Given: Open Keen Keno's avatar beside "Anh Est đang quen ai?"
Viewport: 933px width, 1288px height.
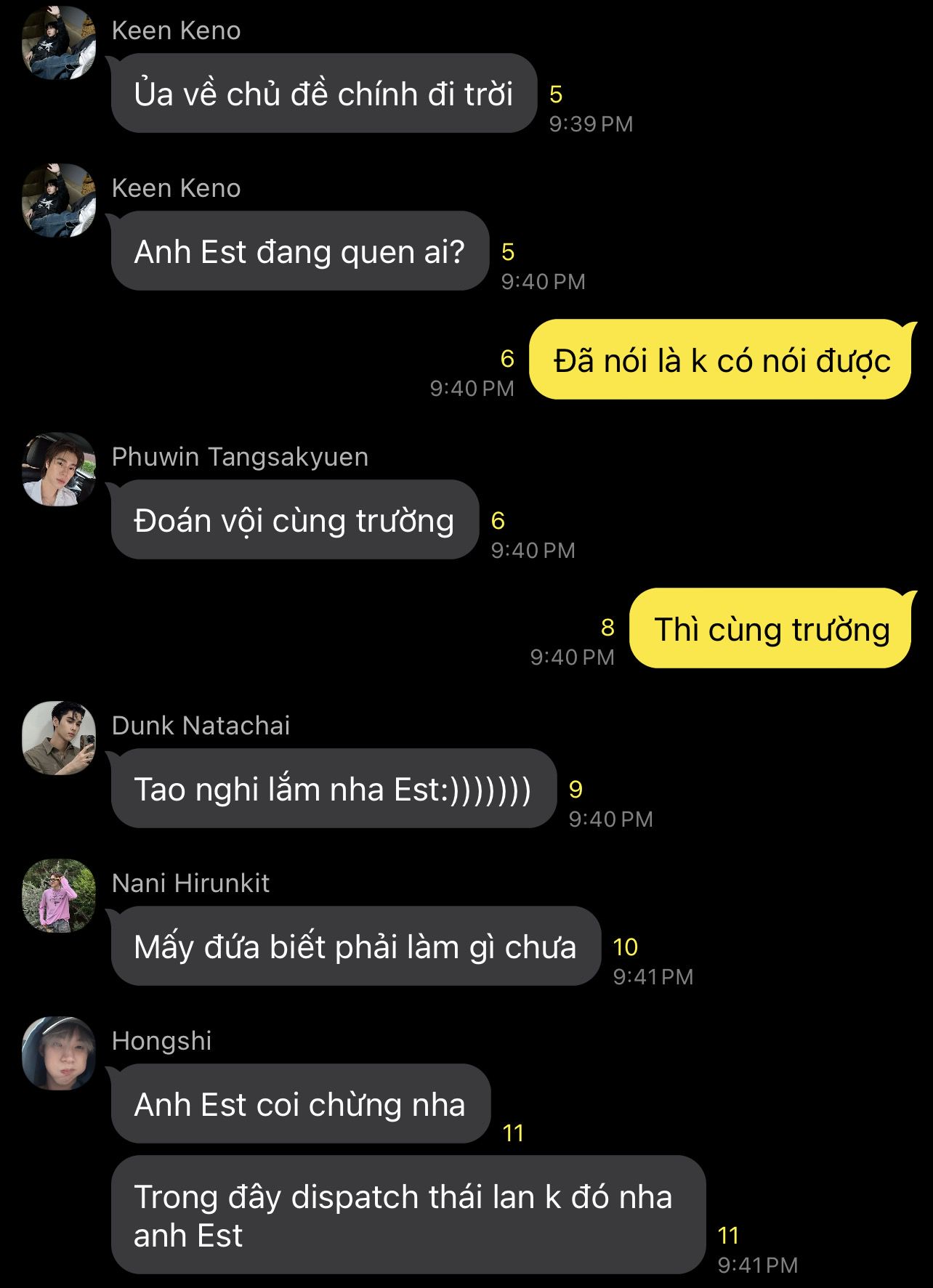Looking at the screenshot, I should (59, 200).
